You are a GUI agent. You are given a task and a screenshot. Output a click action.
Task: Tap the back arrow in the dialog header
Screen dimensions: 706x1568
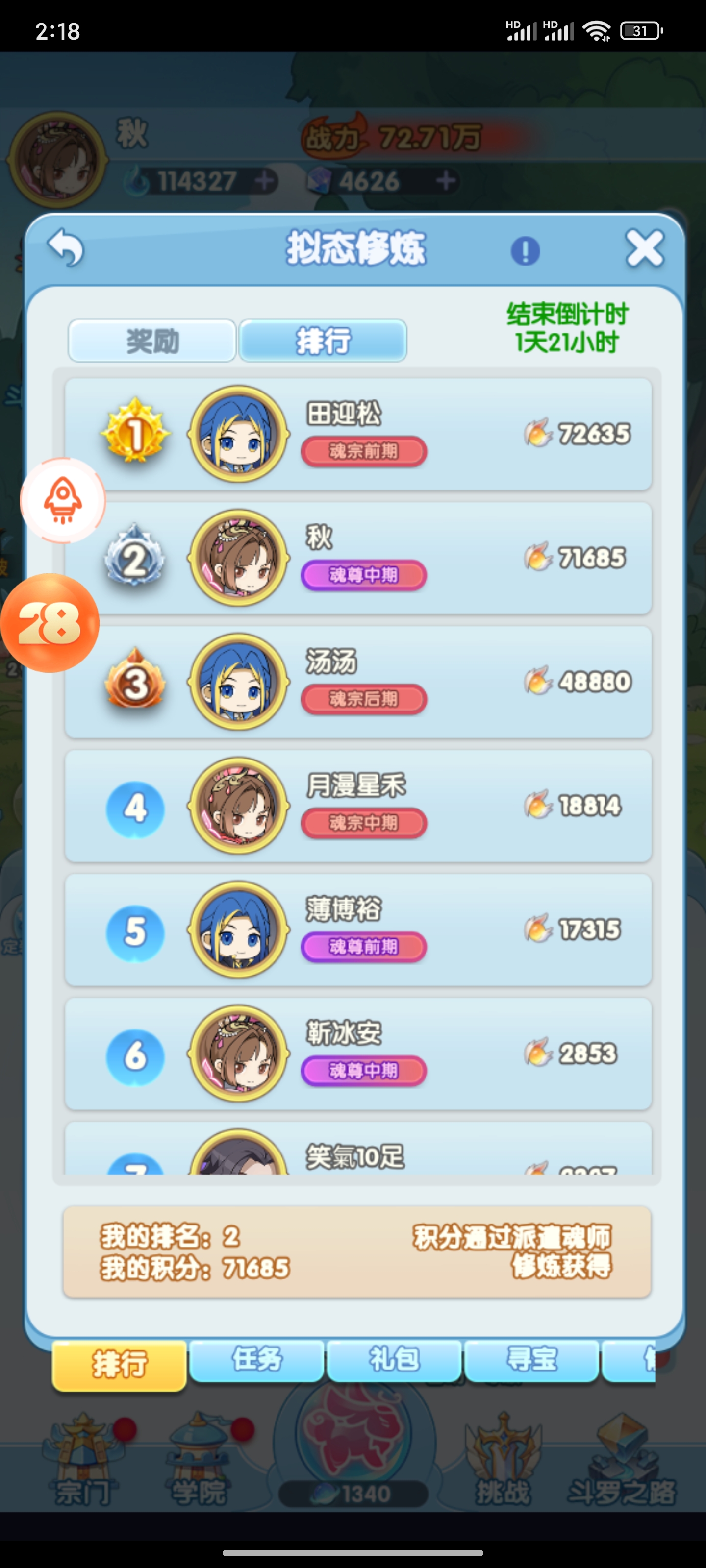[x=66, y=248]
